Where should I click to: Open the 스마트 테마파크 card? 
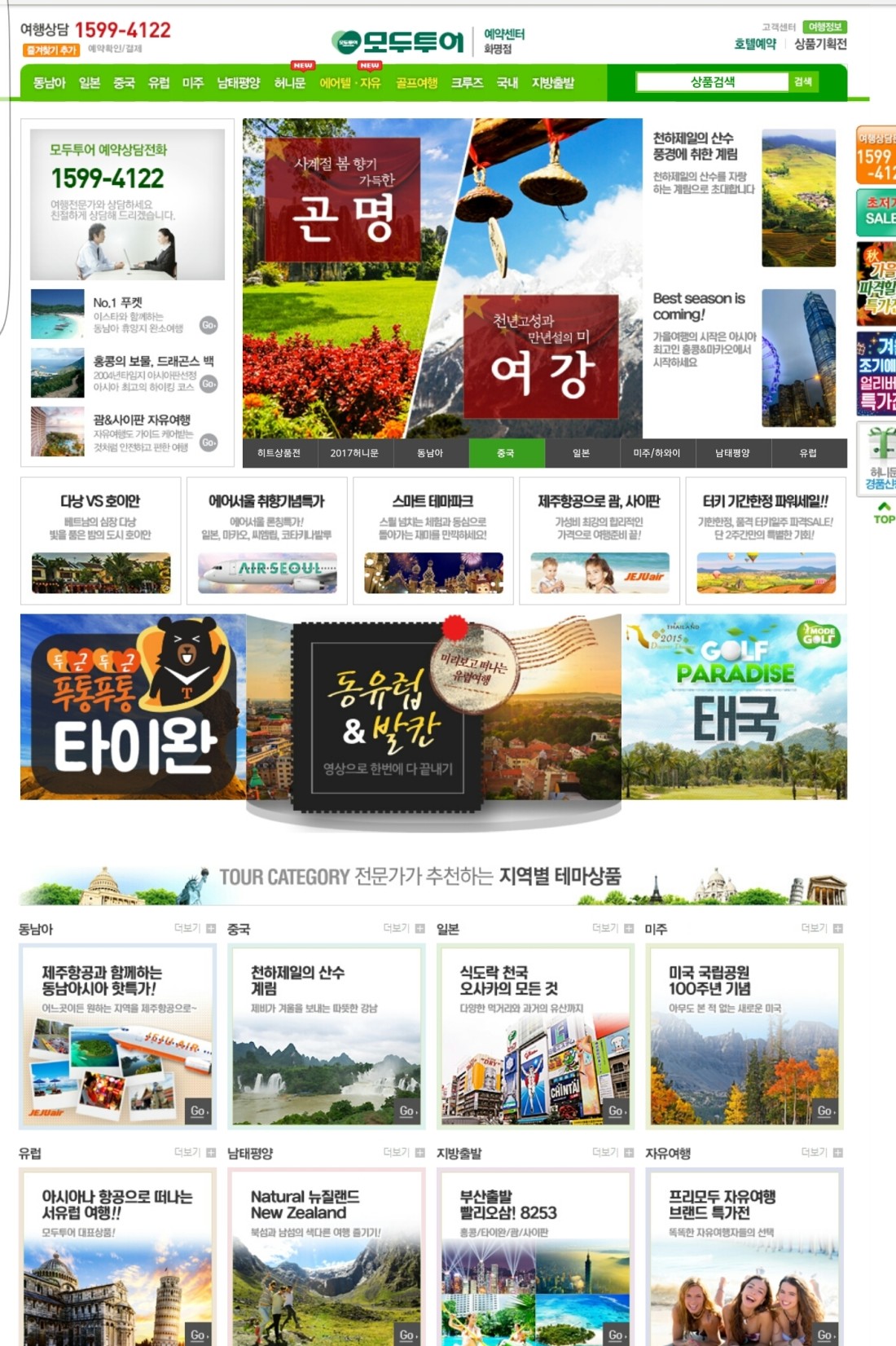point(433,541)
